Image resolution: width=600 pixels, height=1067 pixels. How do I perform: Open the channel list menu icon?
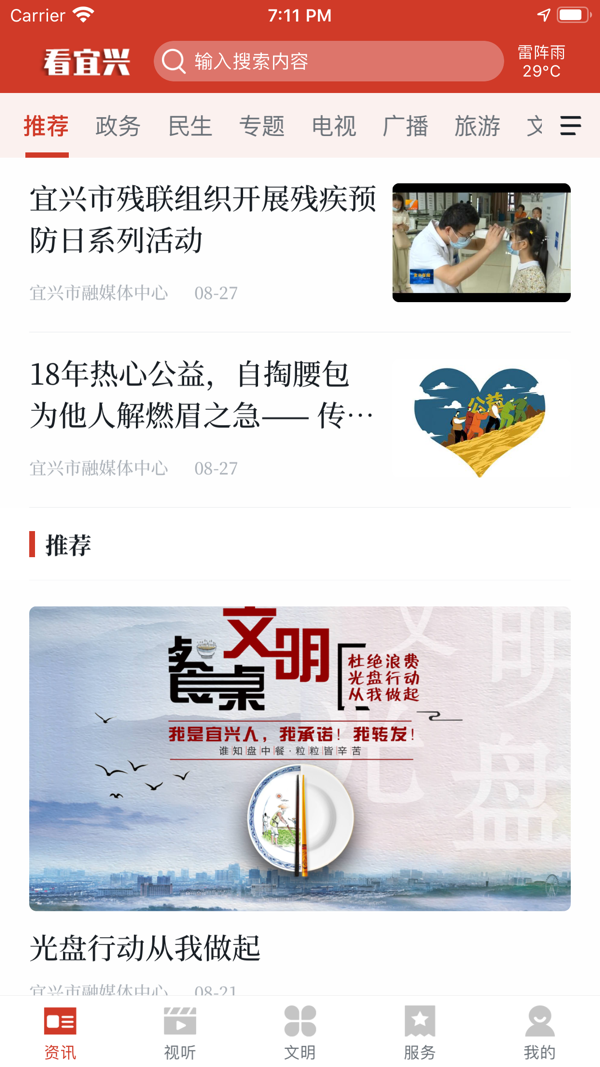[x=570, y=125]
